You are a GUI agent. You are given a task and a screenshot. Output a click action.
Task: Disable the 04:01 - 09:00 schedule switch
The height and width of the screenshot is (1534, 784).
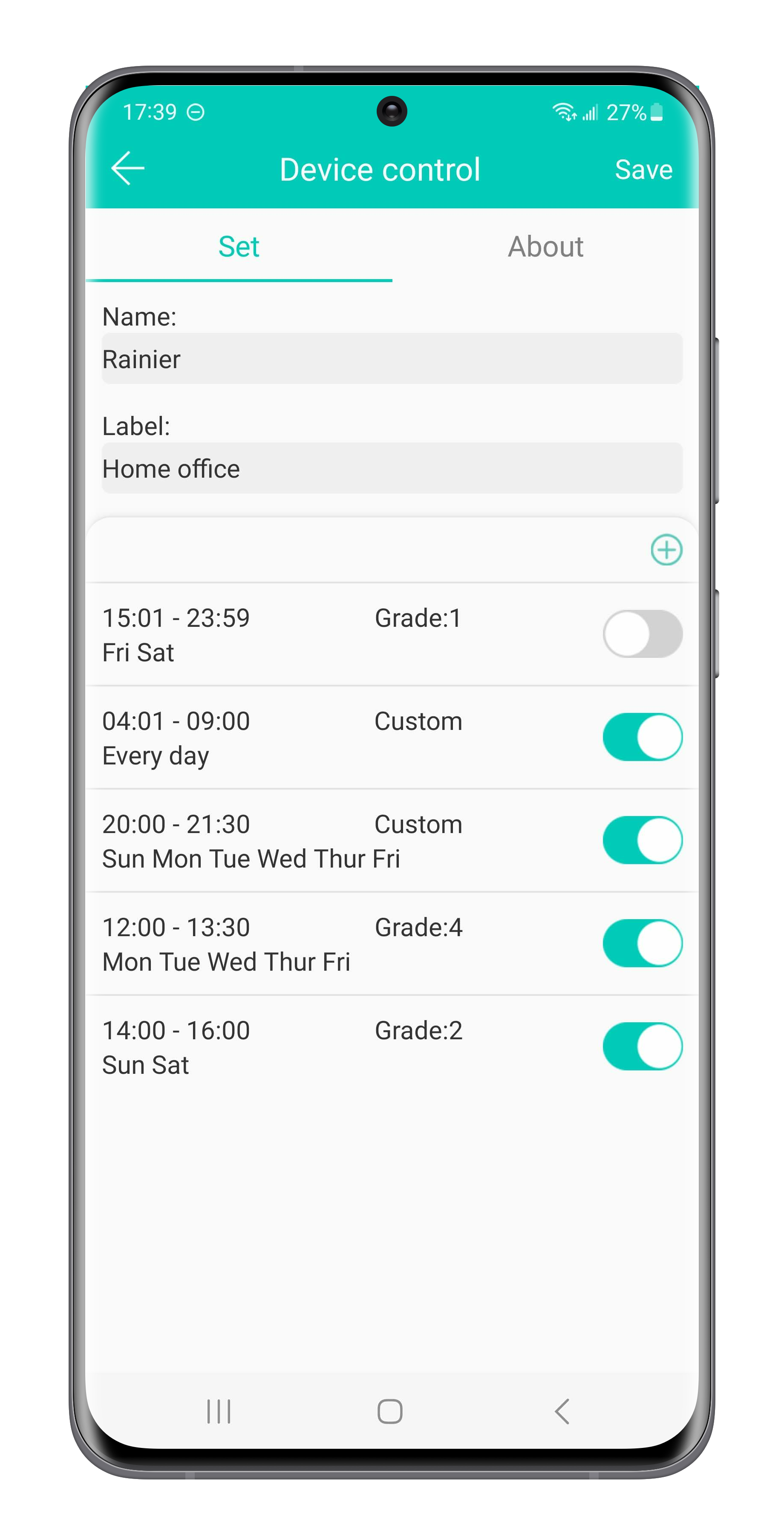[642, 737]
